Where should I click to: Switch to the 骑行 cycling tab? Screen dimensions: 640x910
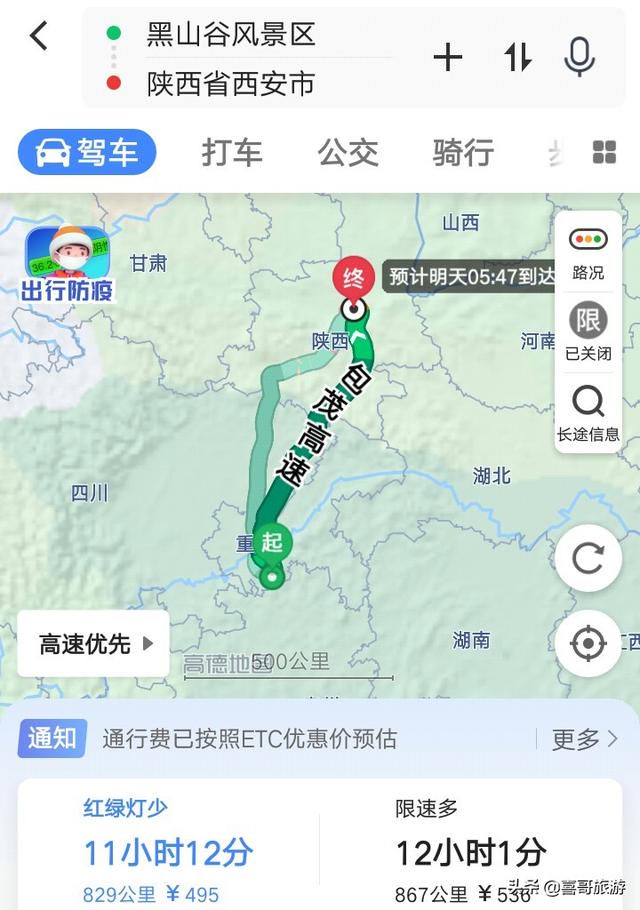[x=463, y=152]
